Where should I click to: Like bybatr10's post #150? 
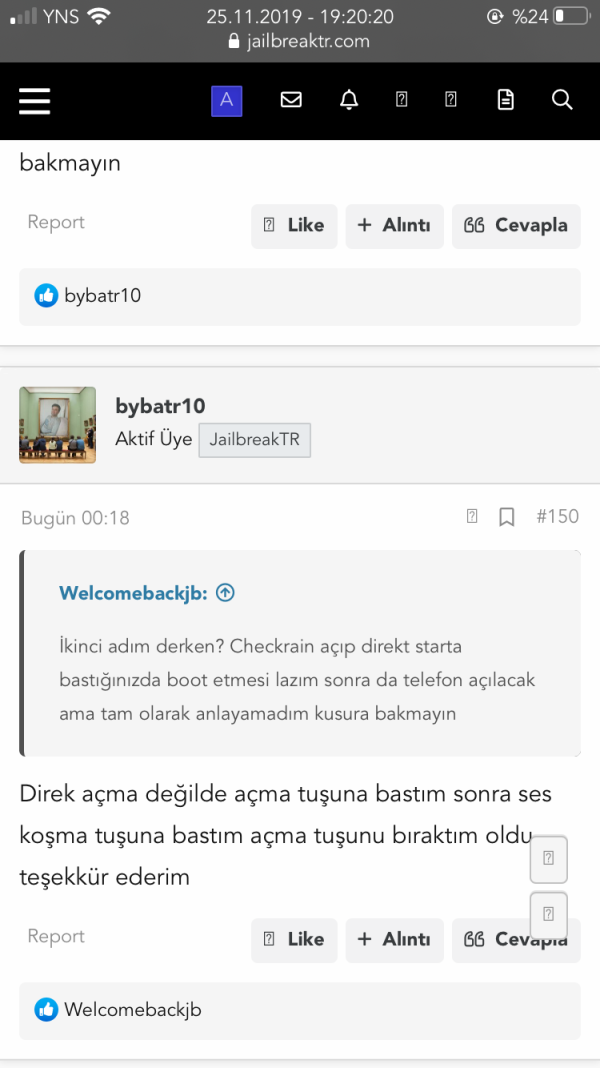[x=294, y=940]
